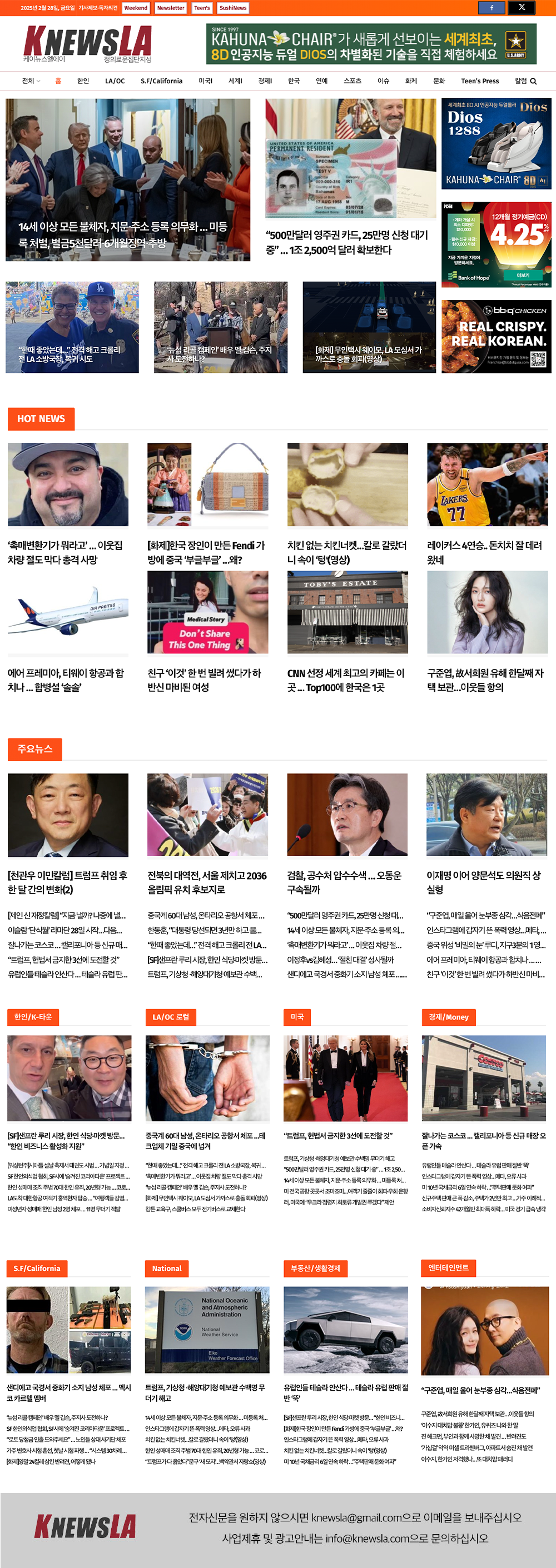Viewport: 556px width, 1568px height.
Task: Open the 500만달러 영주권 카드 article
Action: pyautogui.click(x=346, y=242)
